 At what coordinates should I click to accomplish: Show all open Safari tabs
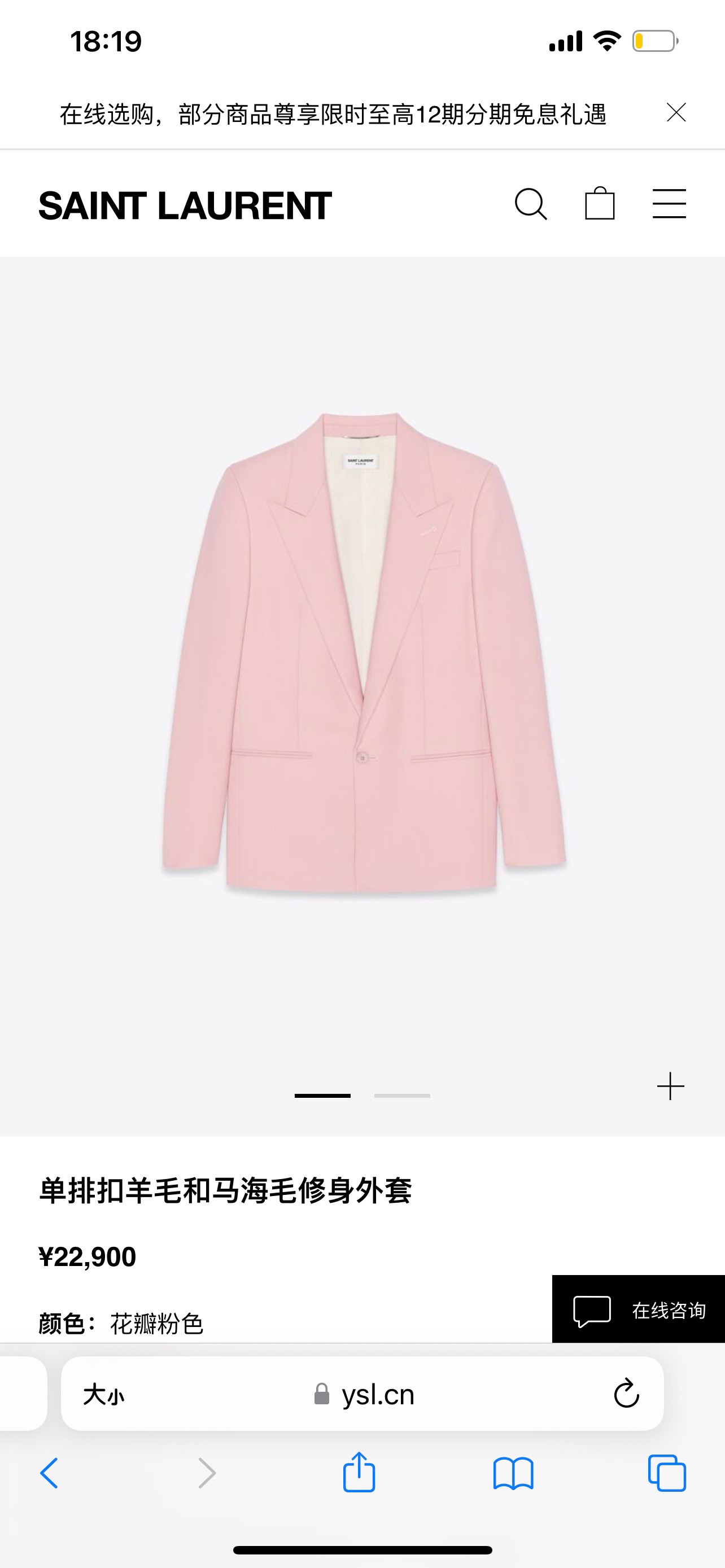[x=667, y=1474]
